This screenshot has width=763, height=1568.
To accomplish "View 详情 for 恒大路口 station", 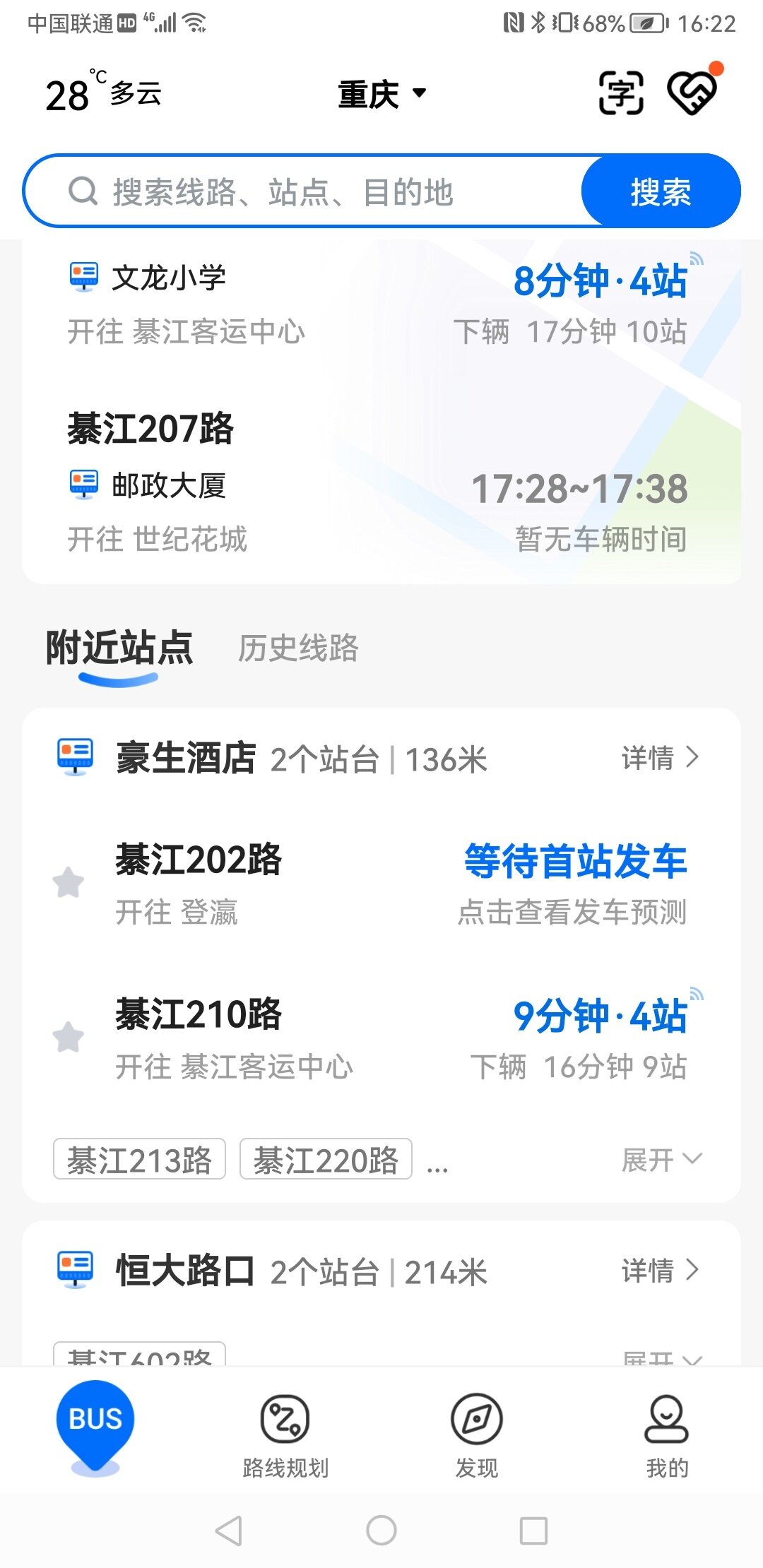I will (x=660, y=1271).
